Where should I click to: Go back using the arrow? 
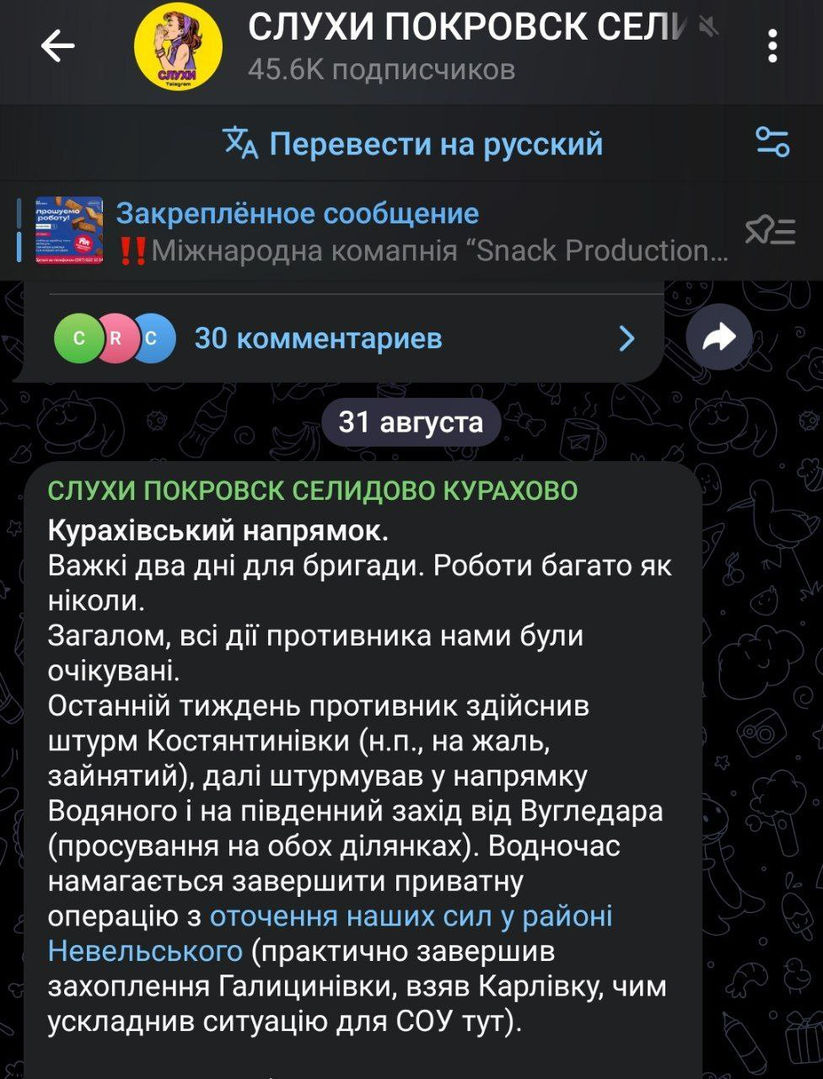(x=58, y=46)
